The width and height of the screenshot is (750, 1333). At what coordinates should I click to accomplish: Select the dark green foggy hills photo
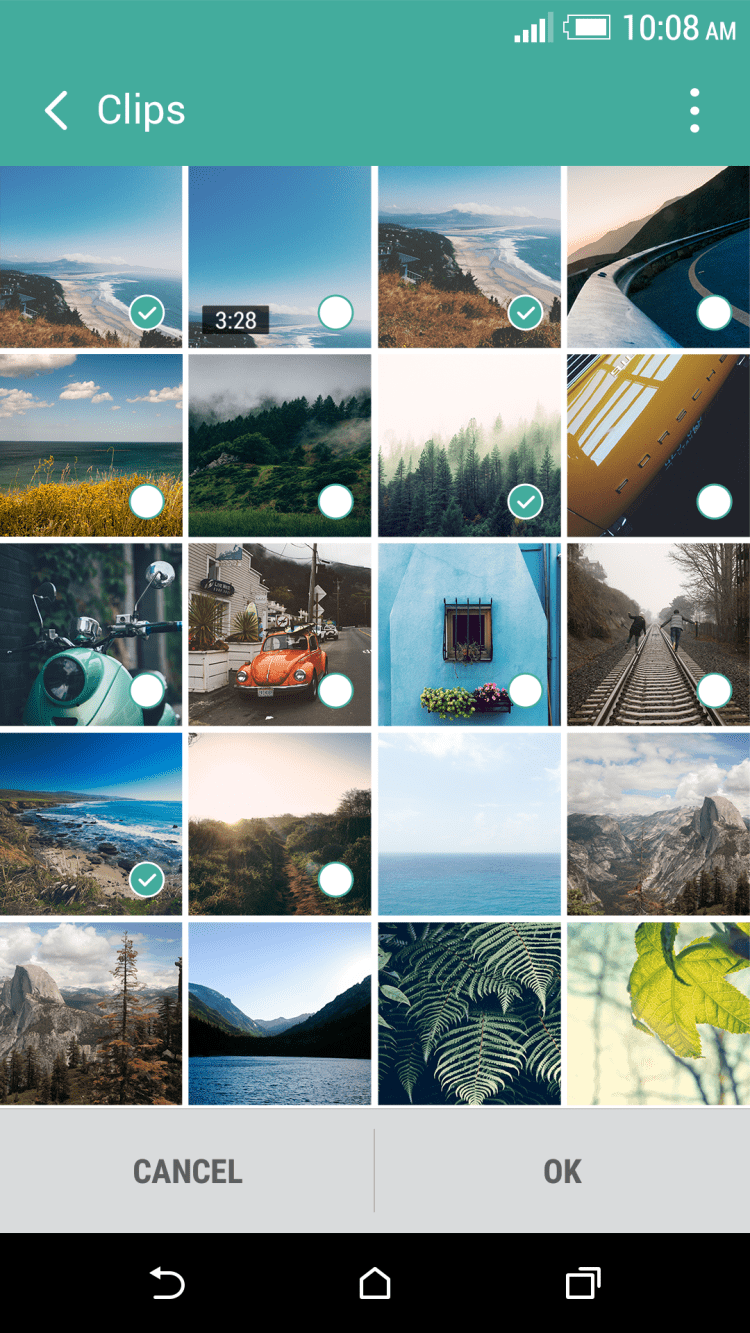(x=335, y=502)
